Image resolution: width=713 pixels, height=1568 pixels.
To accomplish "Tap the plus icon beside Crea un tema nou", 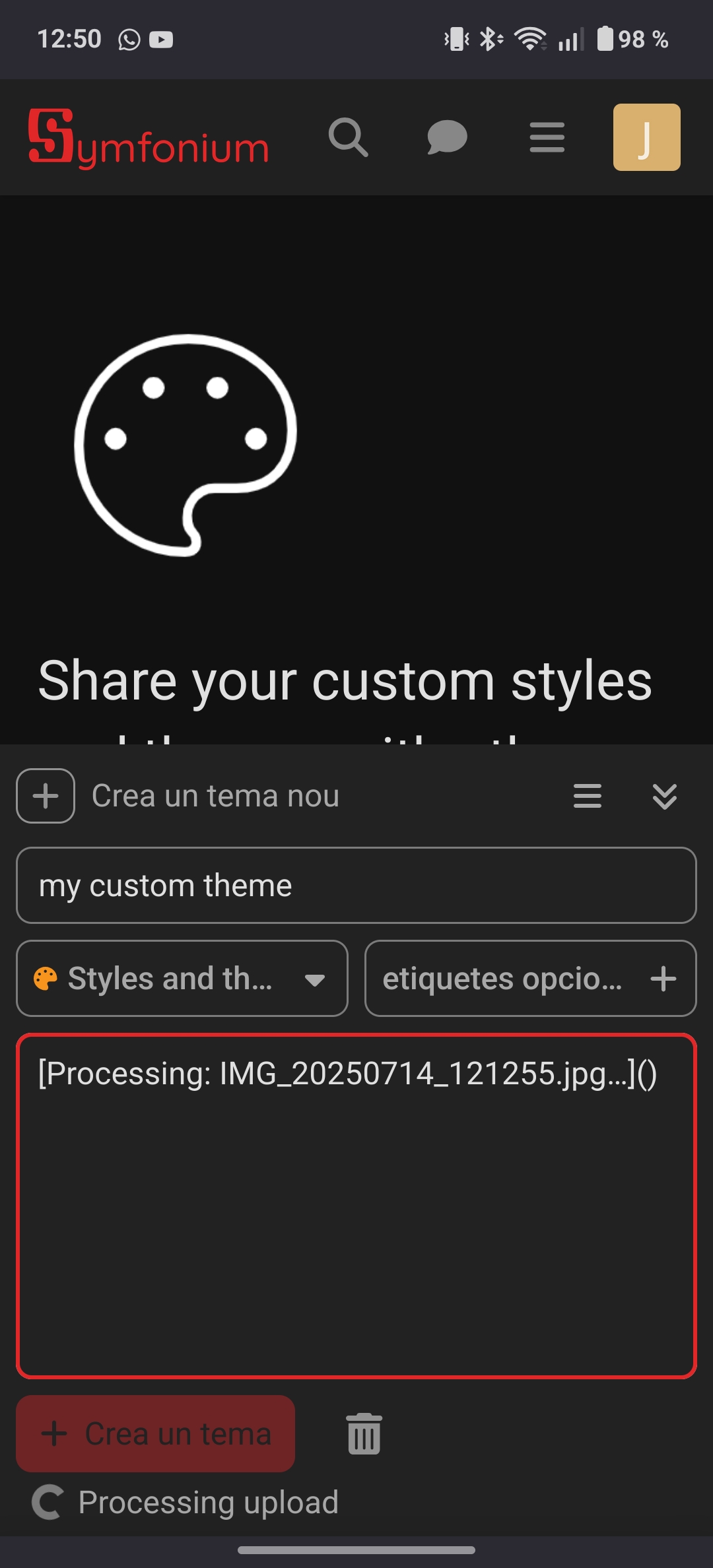I will (46, 796).
